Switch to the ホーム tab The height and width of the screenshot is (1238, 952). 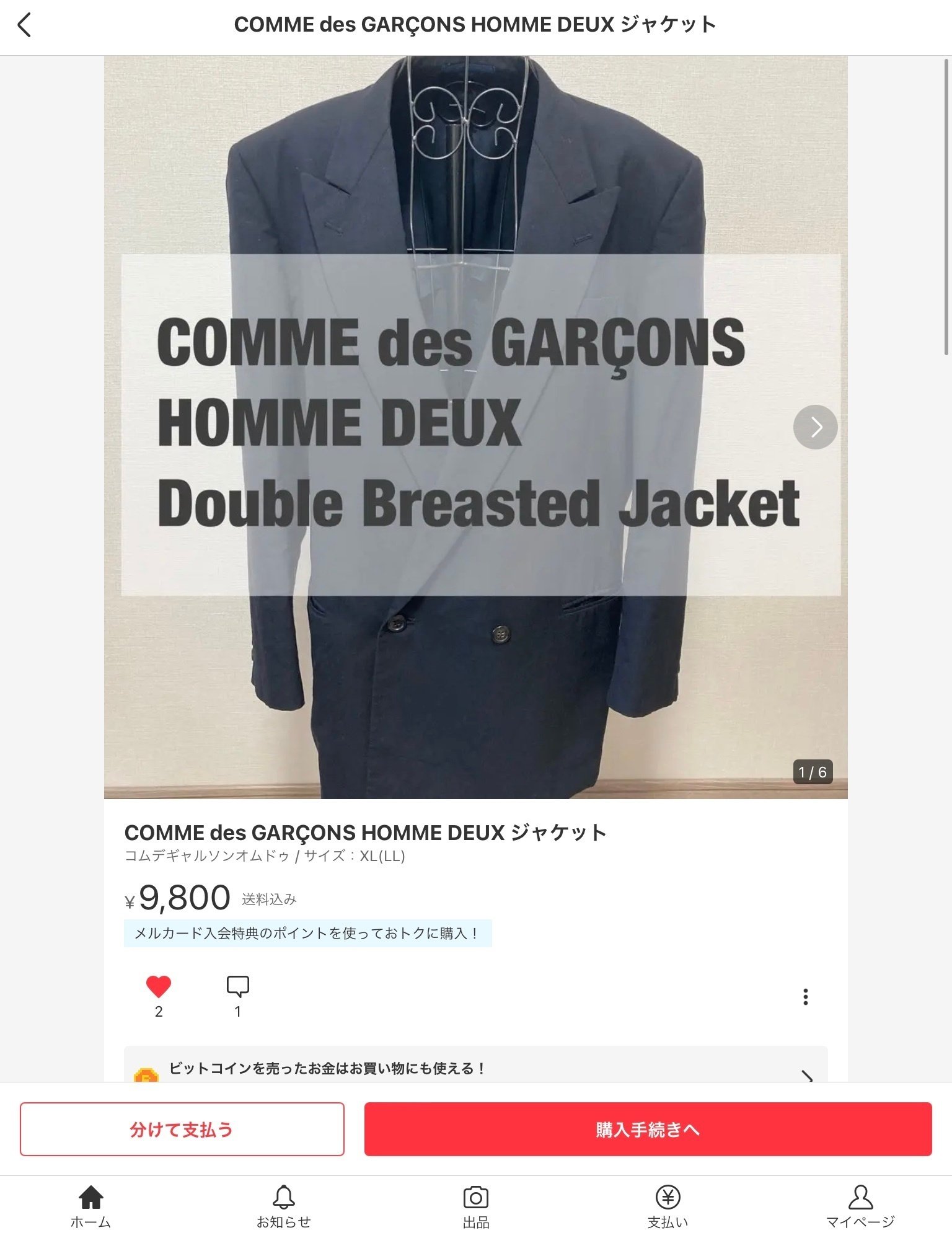[x=90, y=1206]
